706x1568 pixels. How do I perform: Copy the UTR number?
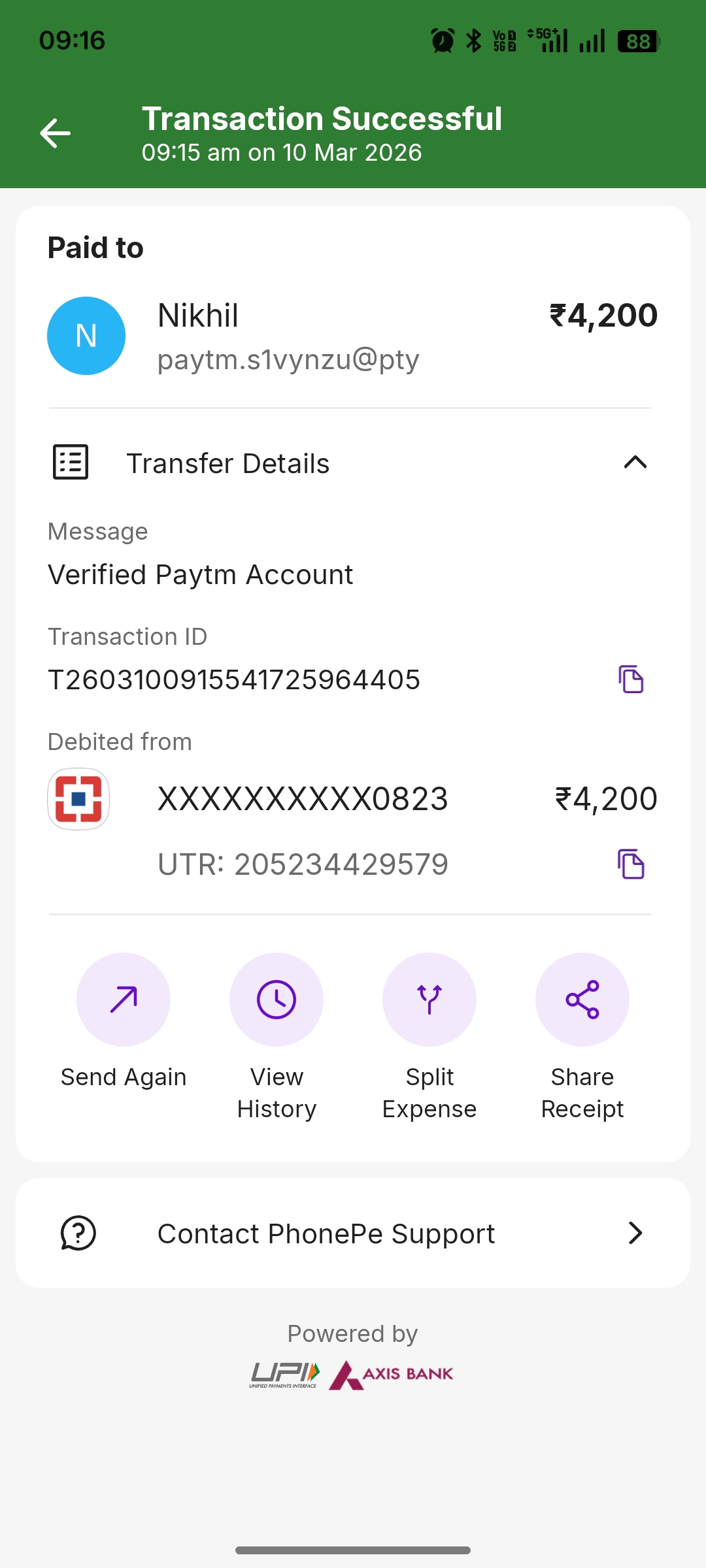tap(631, 864)
